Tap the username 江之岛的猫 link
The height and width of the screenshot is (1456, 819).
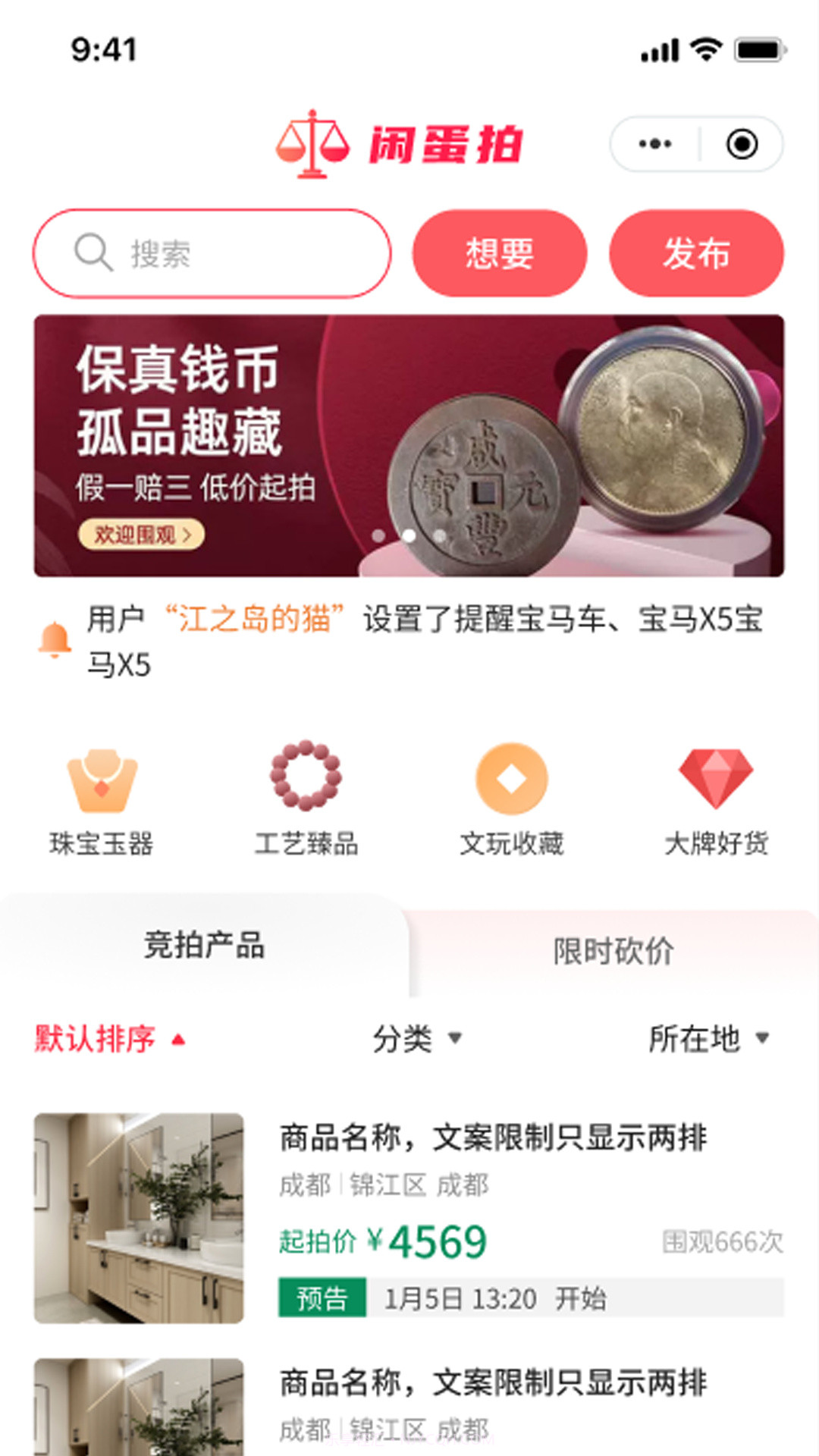point(258,622)
